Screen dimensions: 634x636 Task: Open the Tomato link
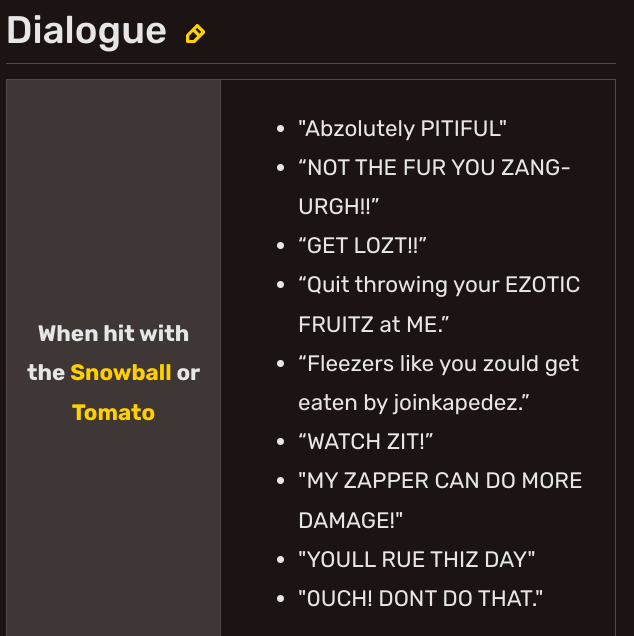(113, 412)
